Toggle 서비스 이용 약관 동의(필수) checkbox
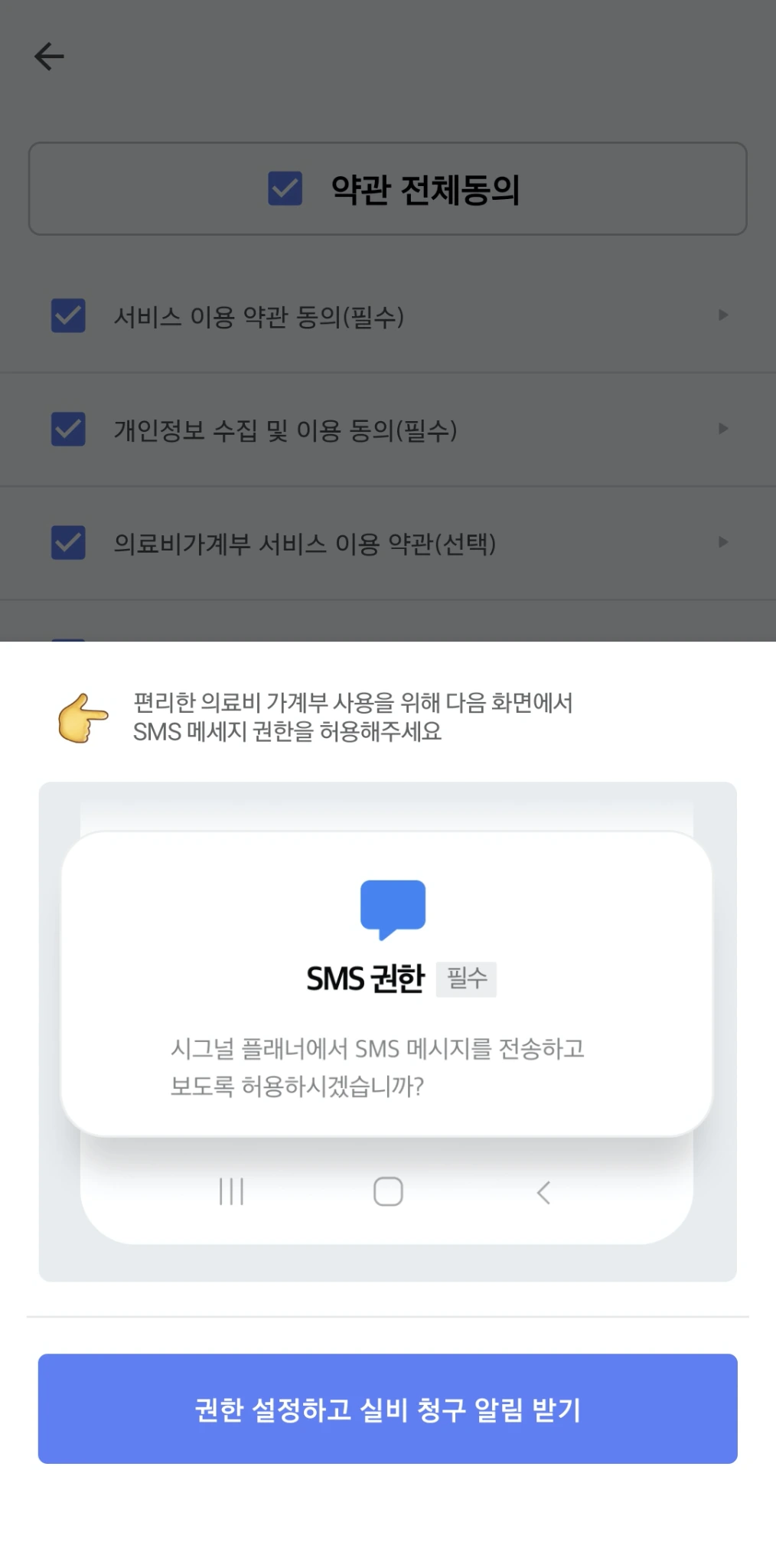The width and height of the screenshot is (776, 1568). [68, 315]
